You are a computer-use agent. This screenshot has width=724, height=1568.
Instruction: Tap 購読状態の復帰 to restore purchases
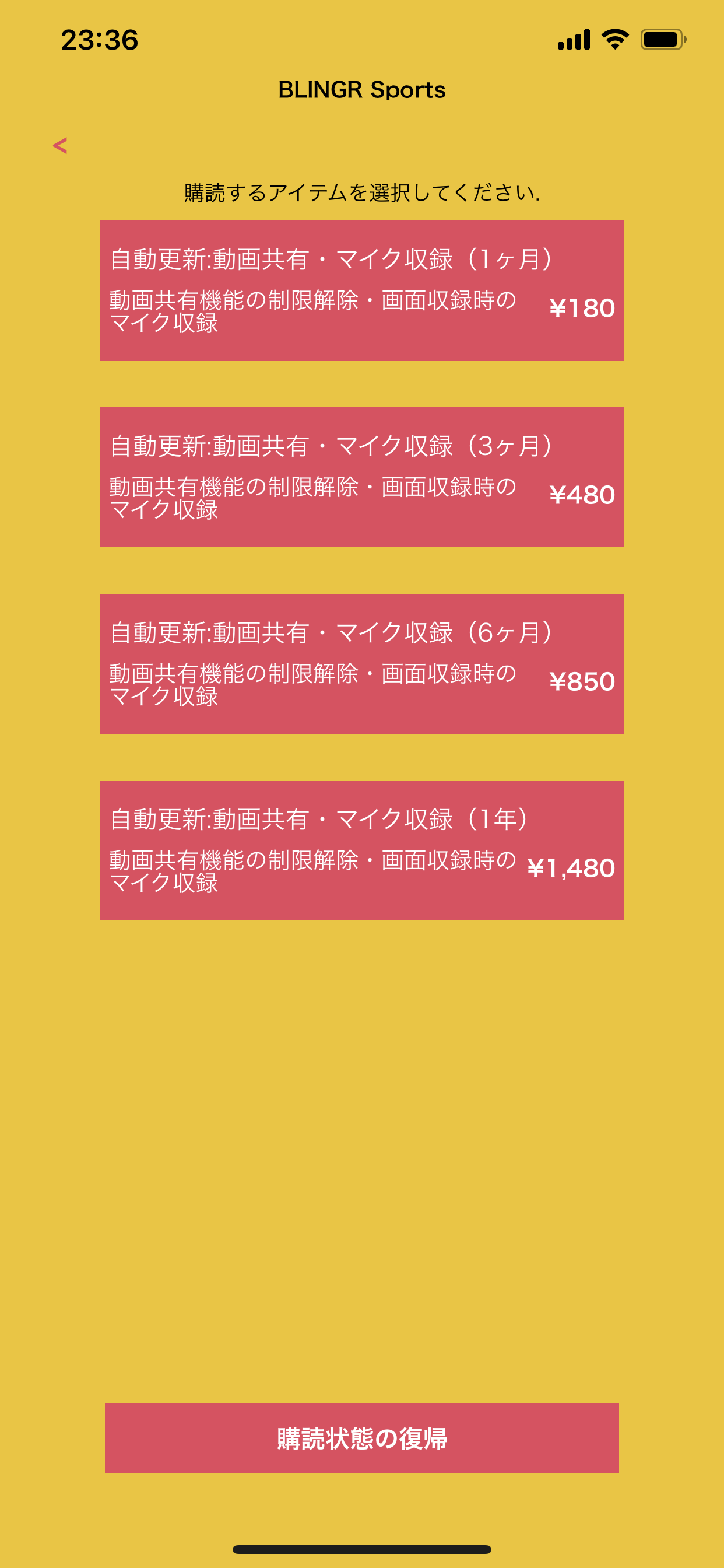[x=361, y=1438]
